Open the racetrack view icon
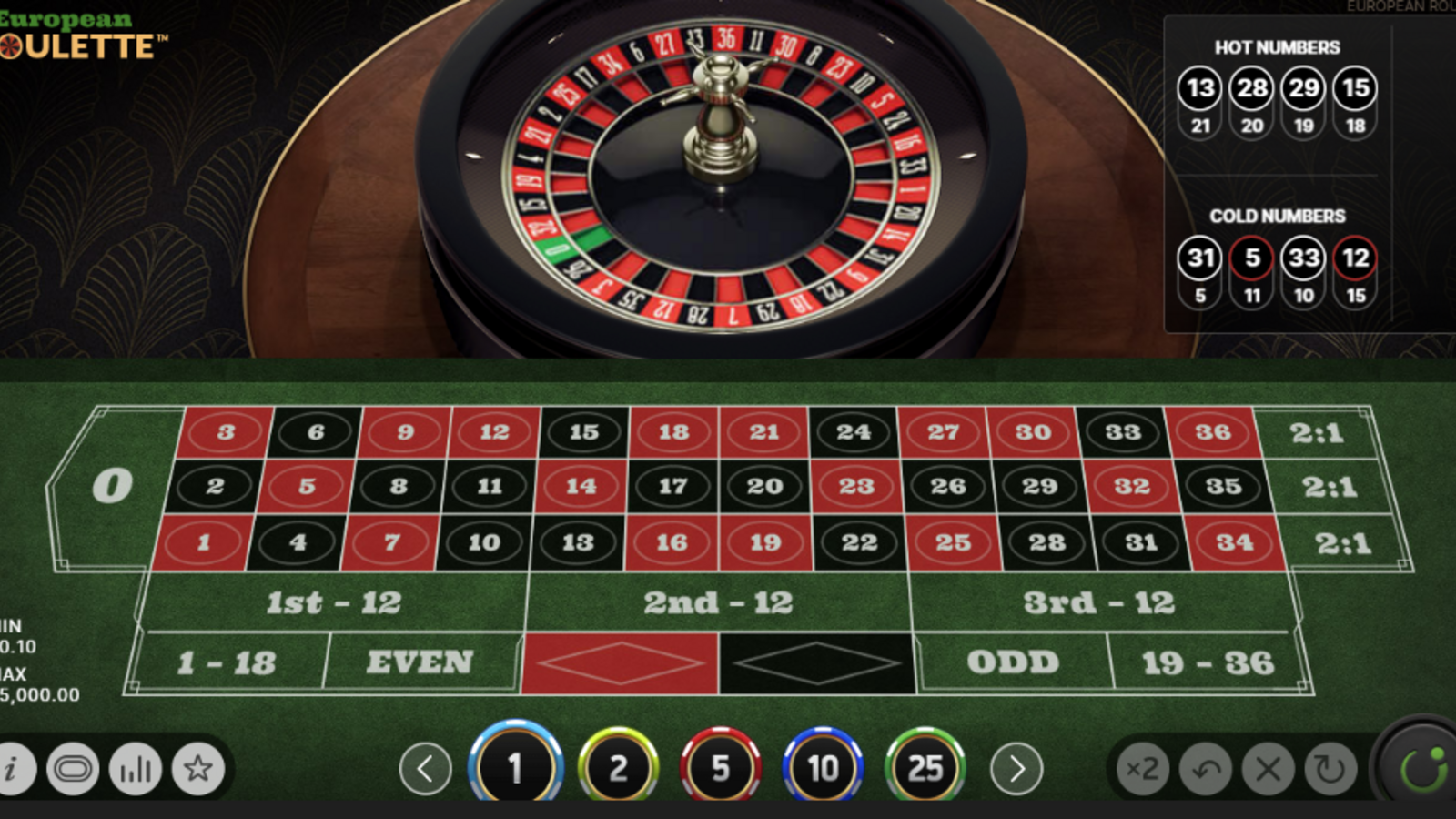 point(73,769)
